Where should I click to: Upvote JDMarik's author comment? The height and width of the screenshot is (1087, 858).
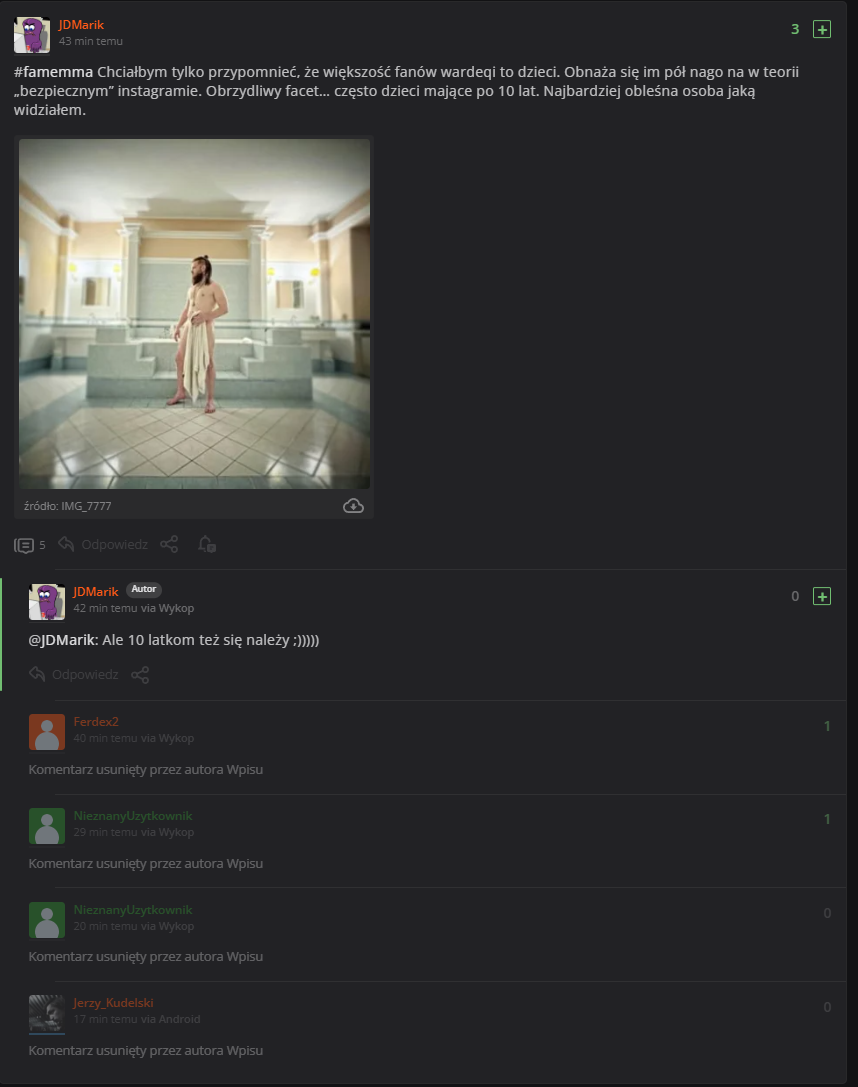click(822, 597)
